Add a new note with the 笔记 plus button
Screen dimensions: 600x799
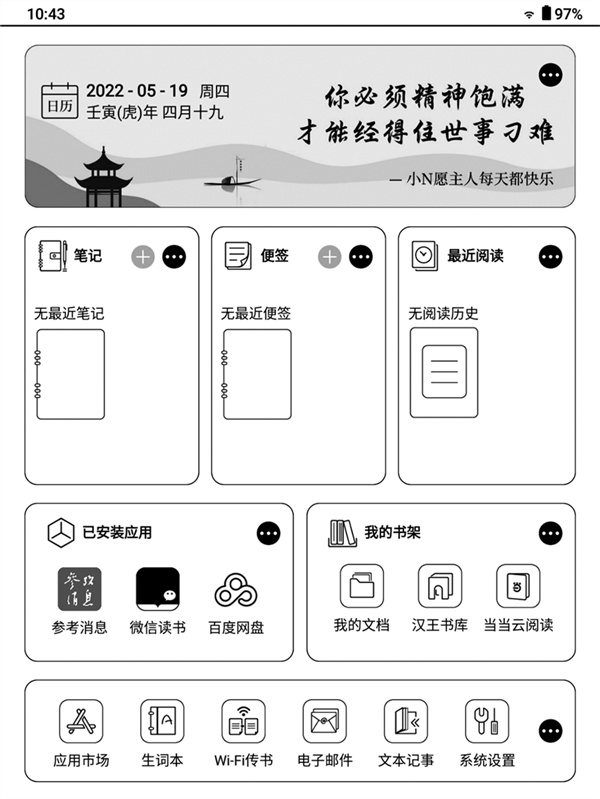(x=144, y=256)
